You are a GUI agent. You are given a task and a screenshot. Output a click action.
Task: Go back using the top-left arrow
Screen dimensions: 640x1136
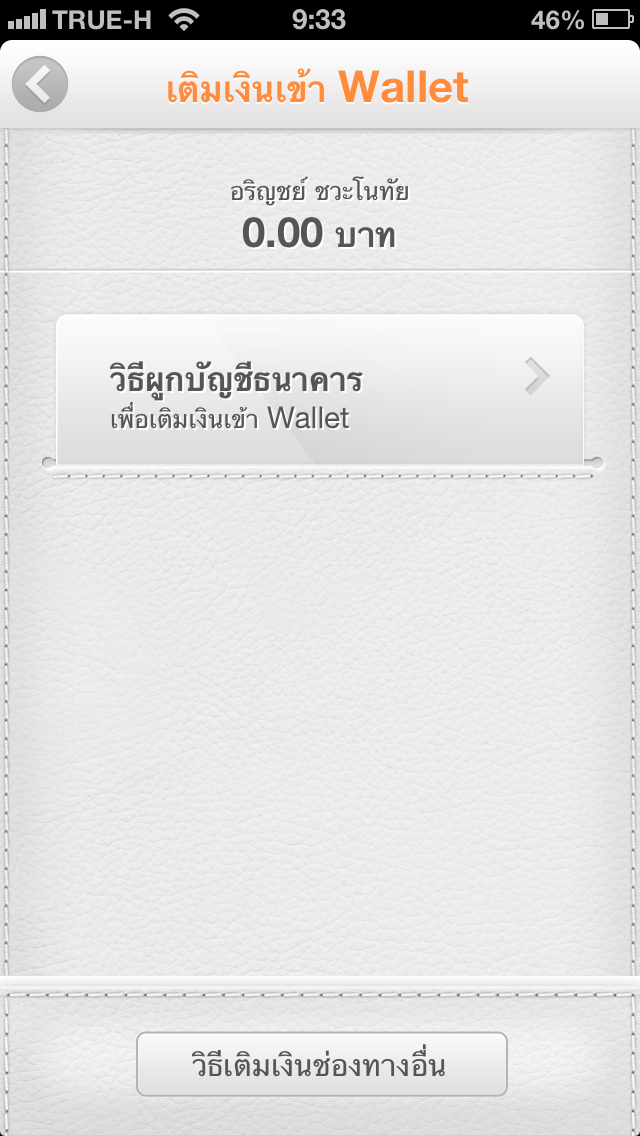[40, 85]
